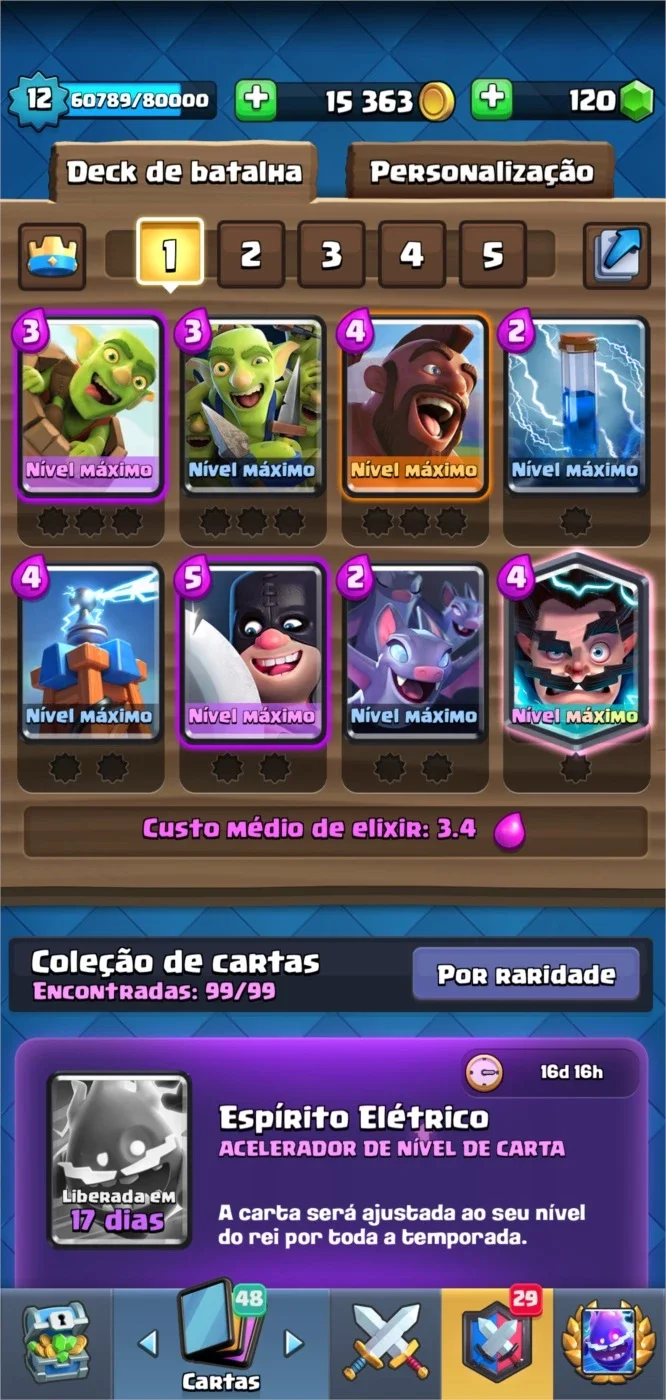Select deck slot 4
The height and width of the screenshot is (1400, 666).
pos(412,255)
